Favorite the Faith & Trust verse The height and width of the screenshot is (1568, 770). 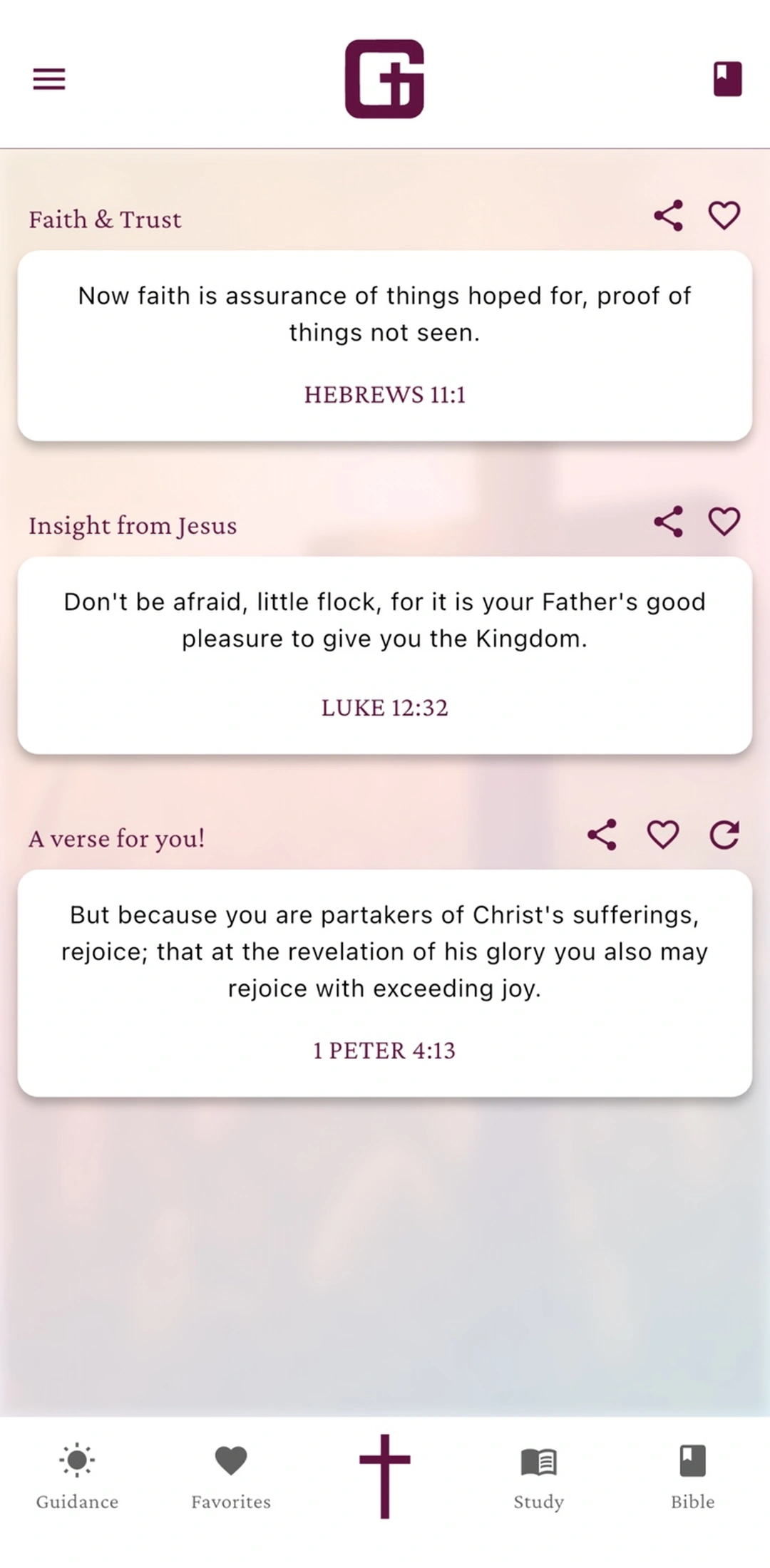[x=724, y=216]
